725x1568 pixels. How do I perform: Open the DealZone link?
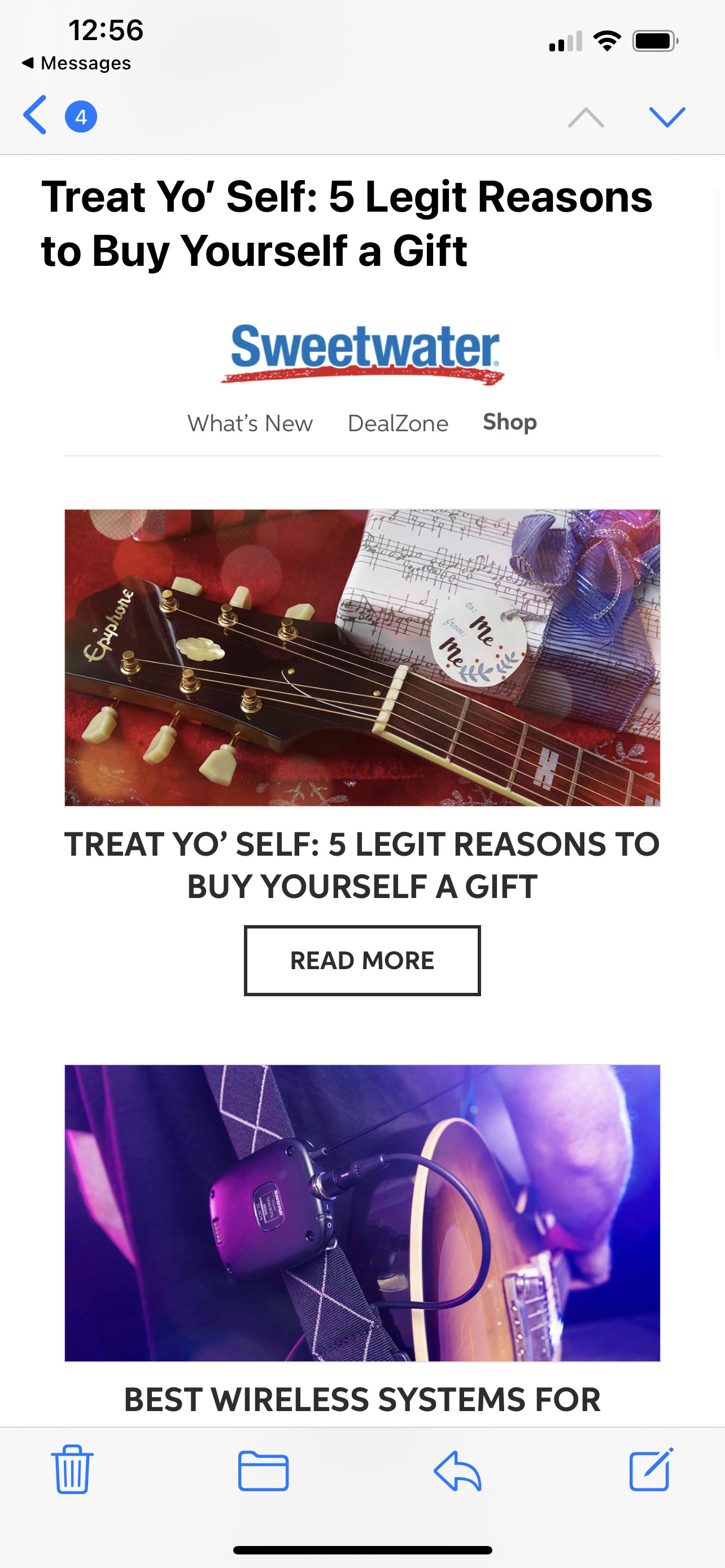398,423
